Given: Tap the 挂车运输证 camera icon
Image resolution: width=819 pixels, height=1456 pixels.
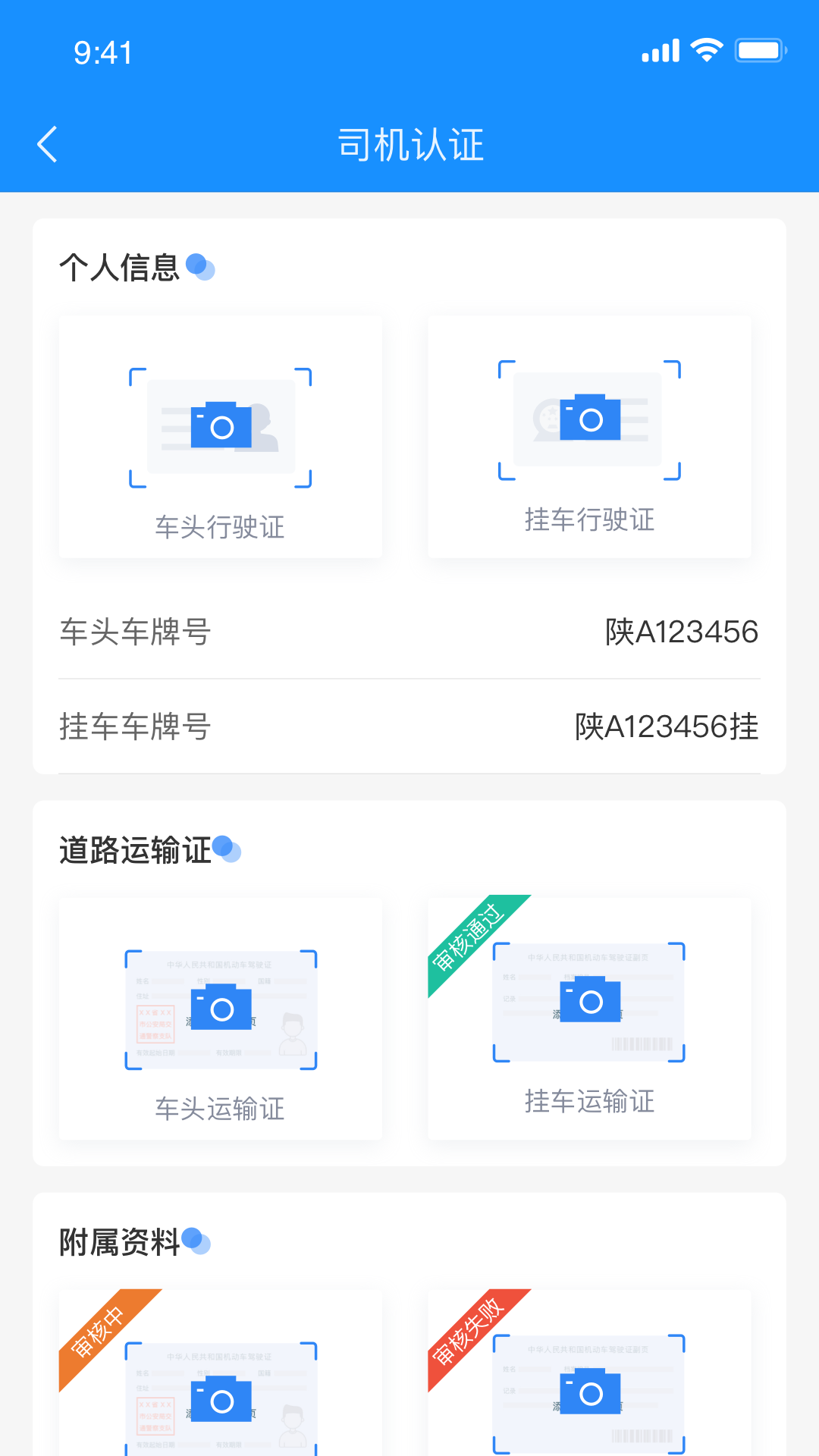Looking at the screenshot, I should [x=590, y=999].
